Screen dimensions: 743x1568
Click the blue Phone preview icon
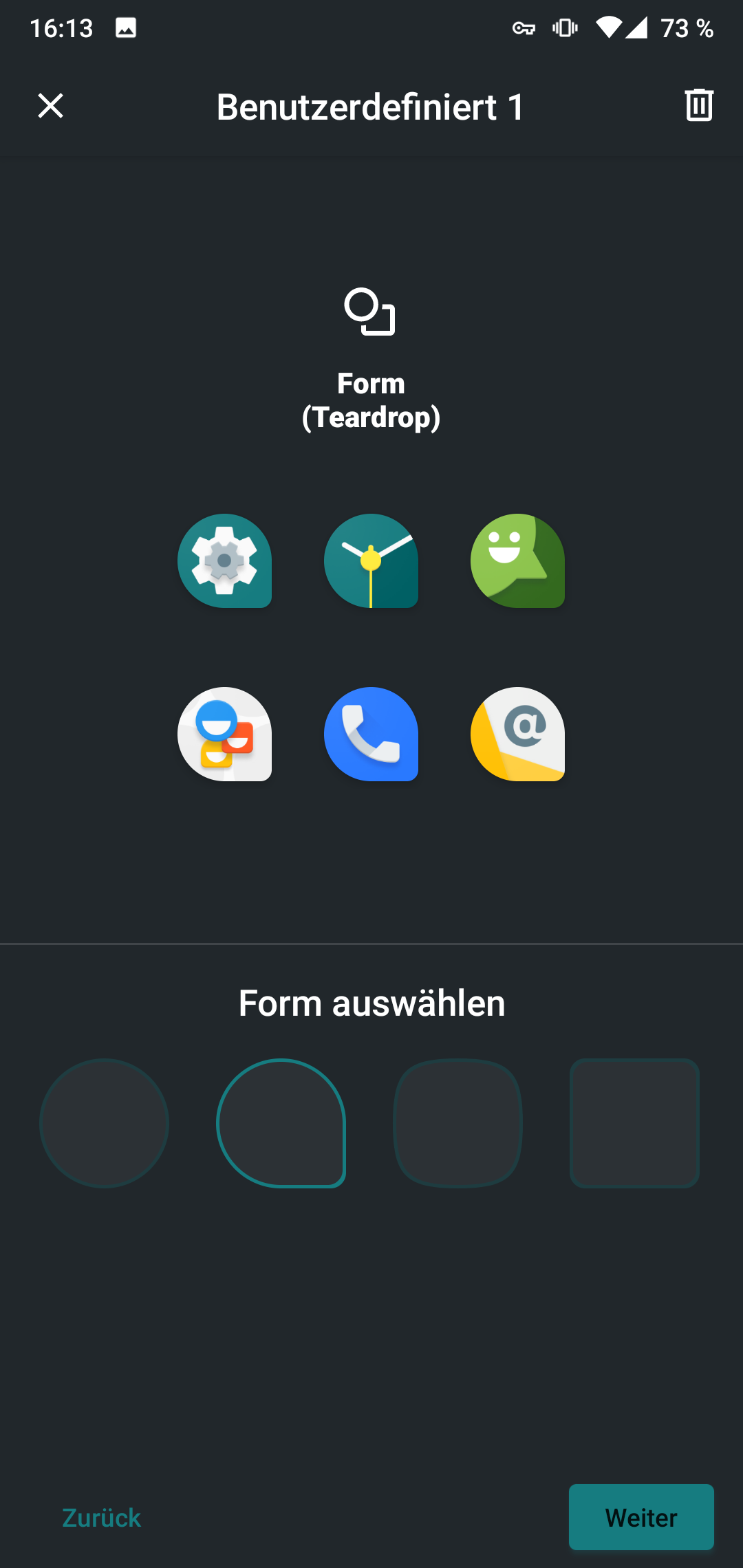[371, 734]
